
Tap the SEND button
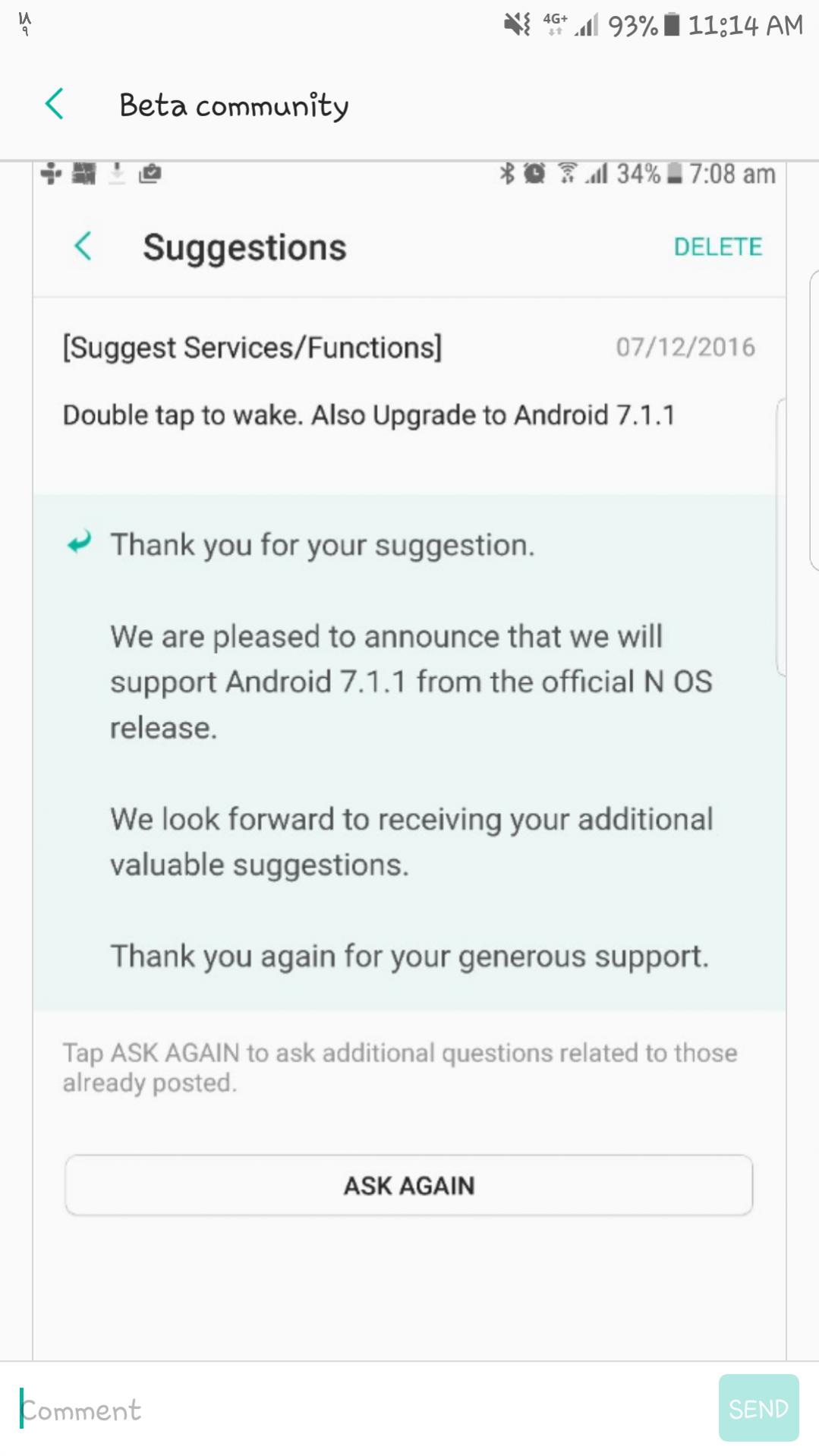click(758, 1408)
